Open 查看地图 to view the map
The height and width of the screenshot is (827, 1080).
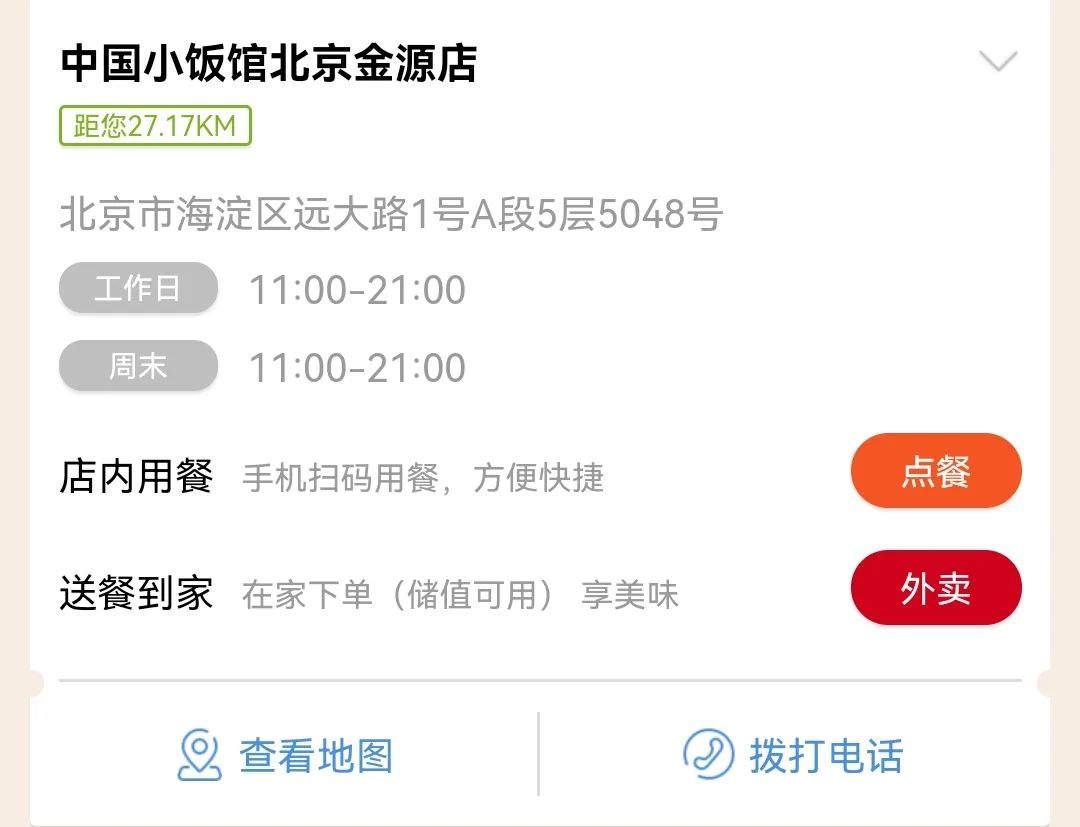285,756
